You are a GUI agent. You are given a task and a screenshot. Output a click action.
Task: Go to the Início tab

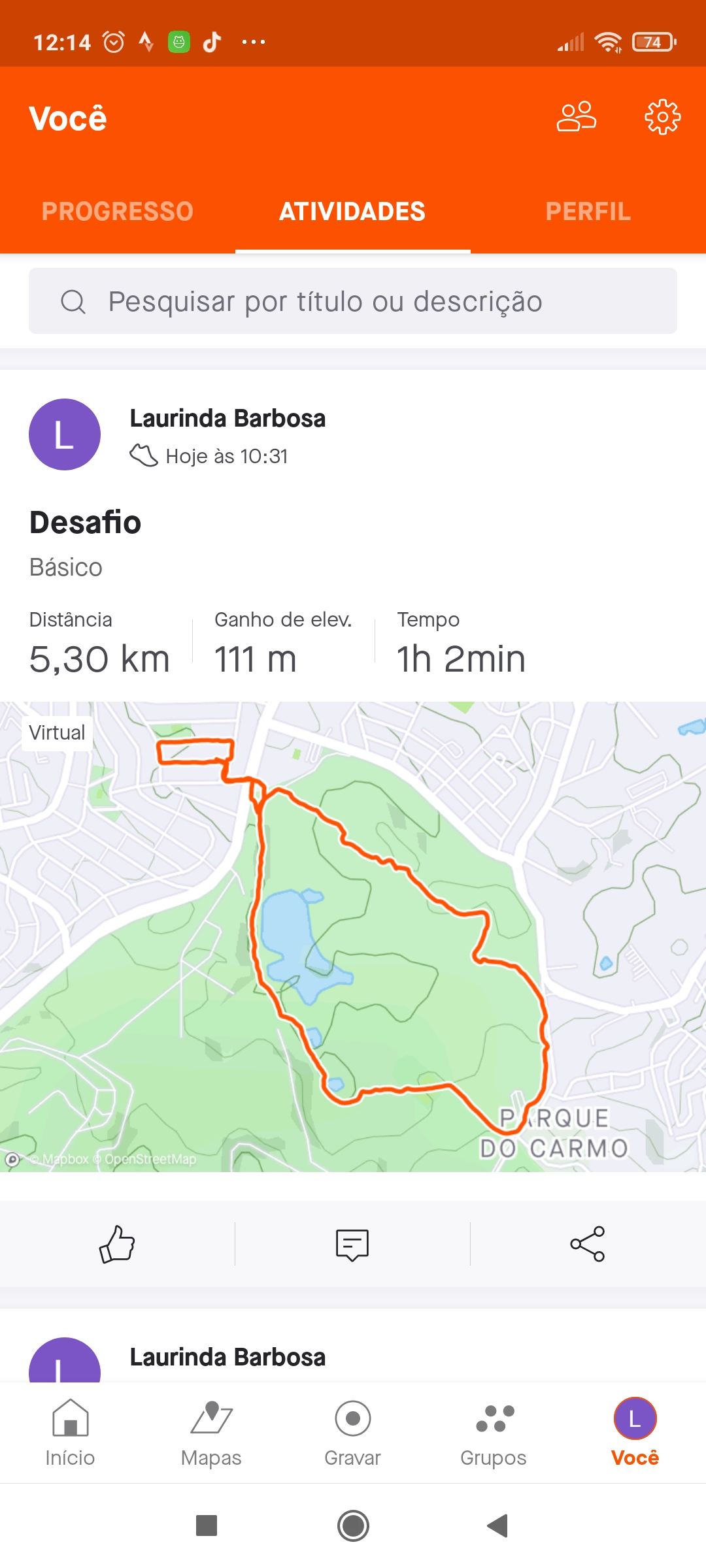[x=70, y=1433]
